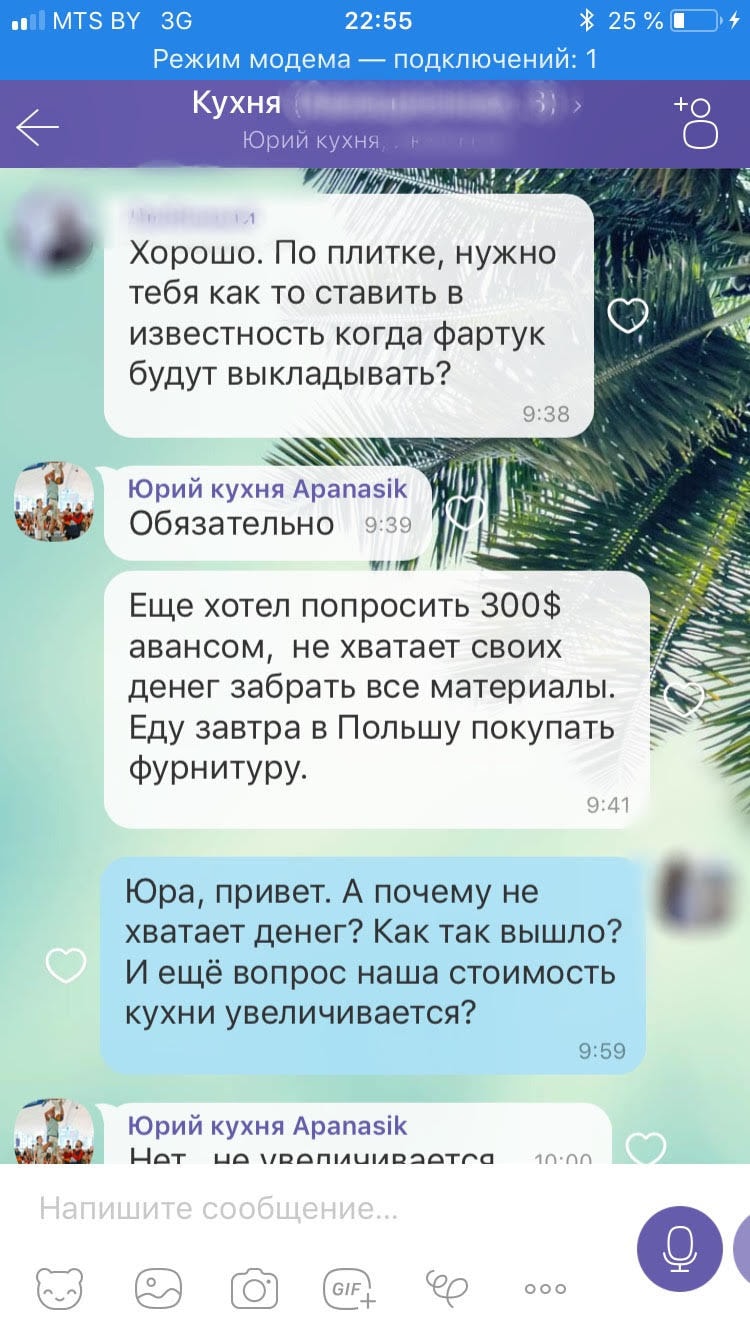Add a participant to the Кухня chat
750x1334 pixels.
(x=696, y=124)
